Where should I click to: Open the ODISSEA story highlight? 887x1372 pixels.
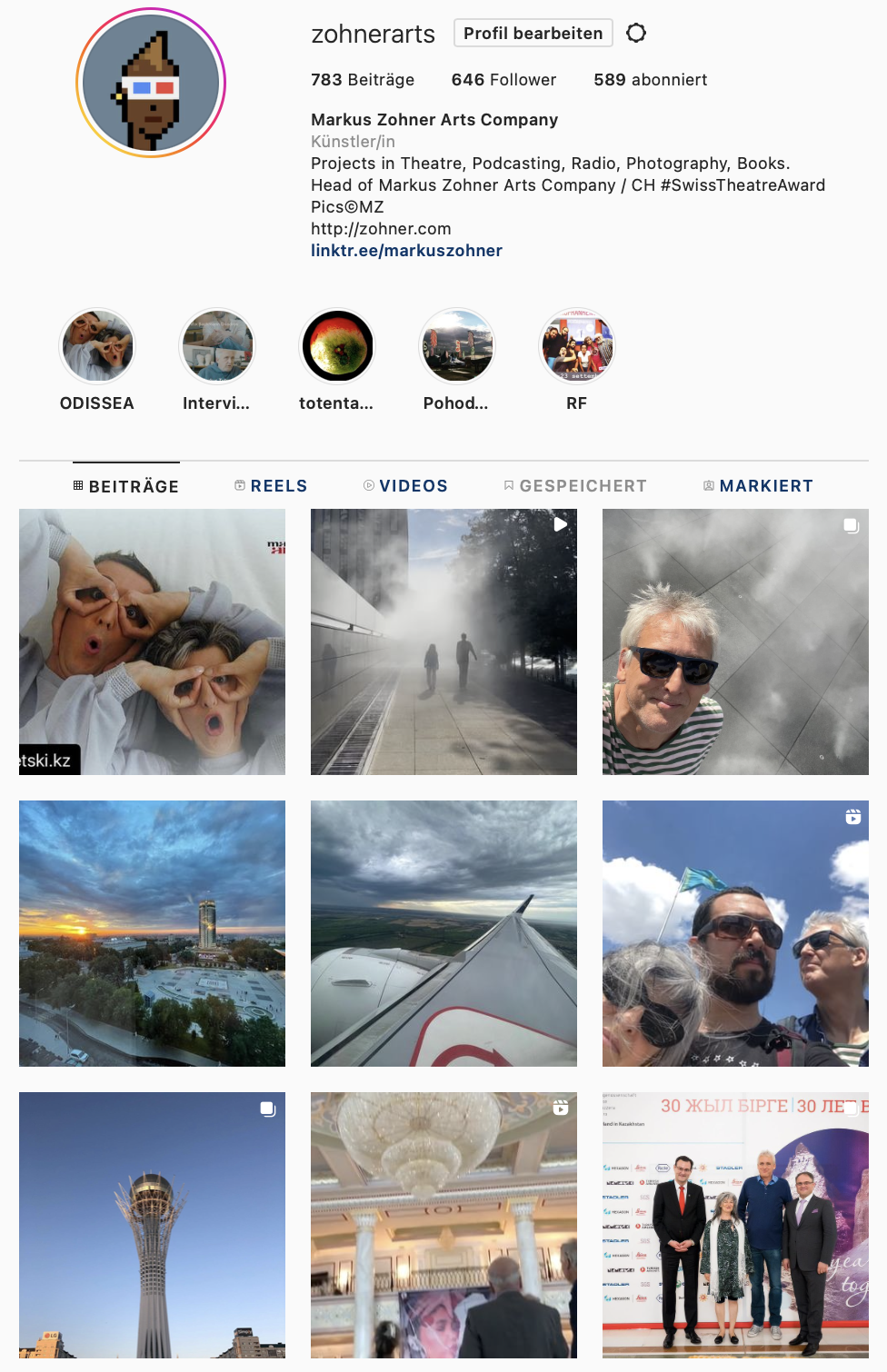97,347
